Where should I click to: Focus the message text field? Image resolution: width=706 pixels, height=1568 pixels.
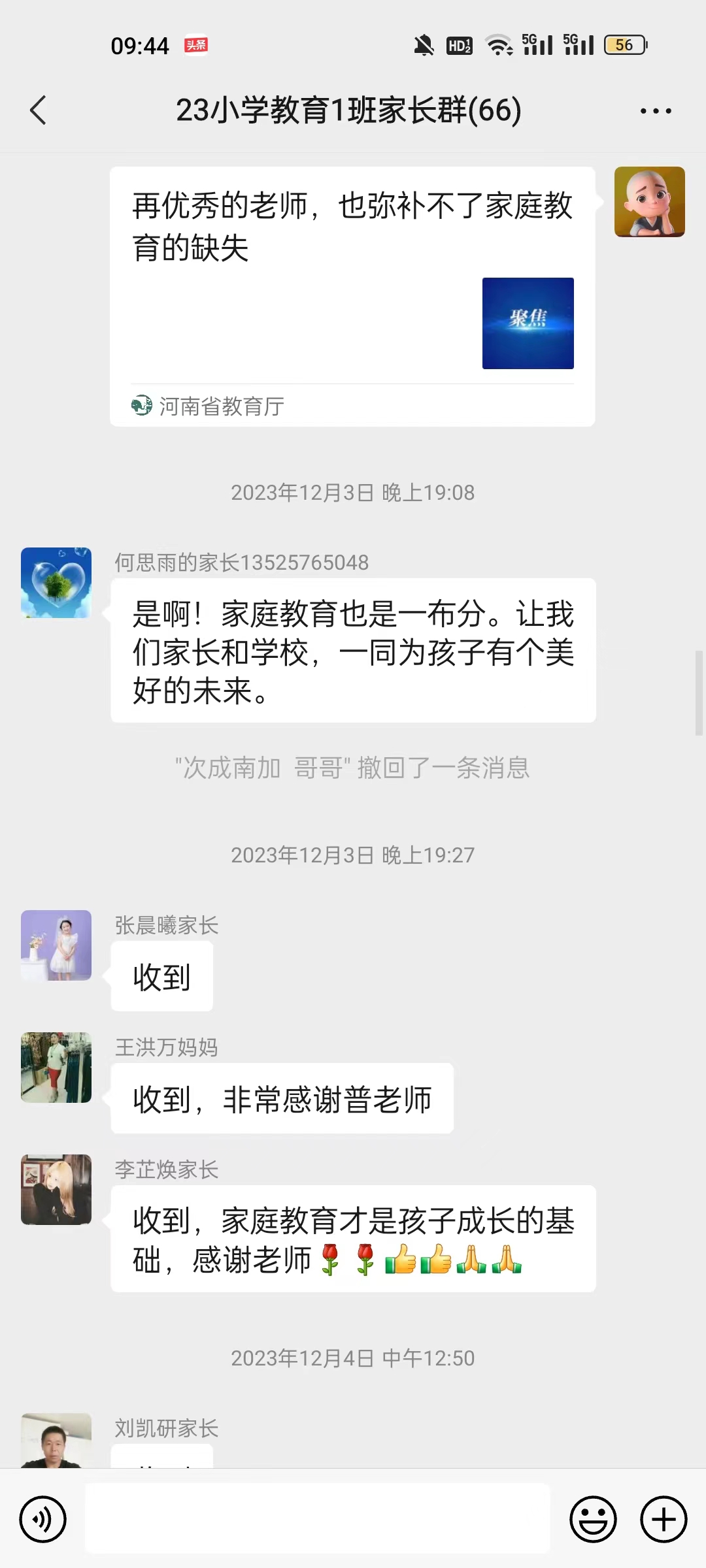318,1519
